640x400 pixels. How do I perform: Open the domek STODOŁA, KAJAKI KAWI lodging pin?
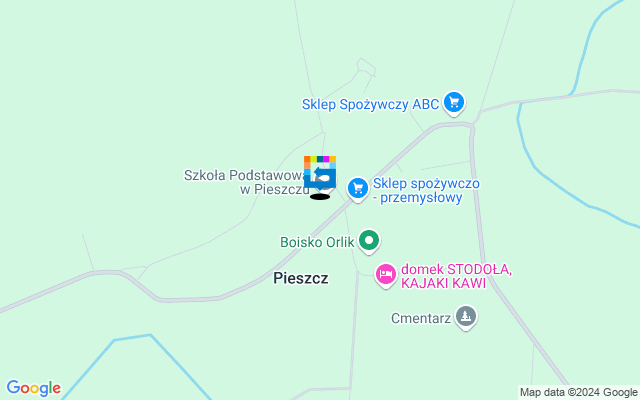[385, 274]
